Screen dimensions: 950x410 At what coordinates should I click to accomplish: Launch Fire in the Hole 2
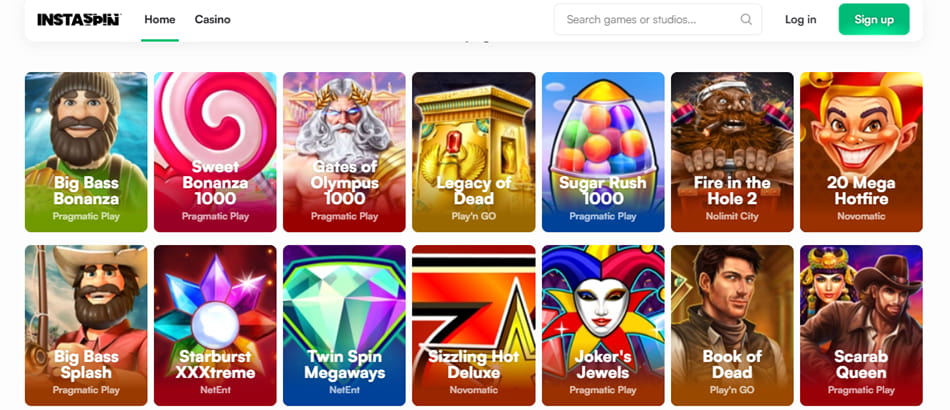pyautogui.click(x=732, y=152)
